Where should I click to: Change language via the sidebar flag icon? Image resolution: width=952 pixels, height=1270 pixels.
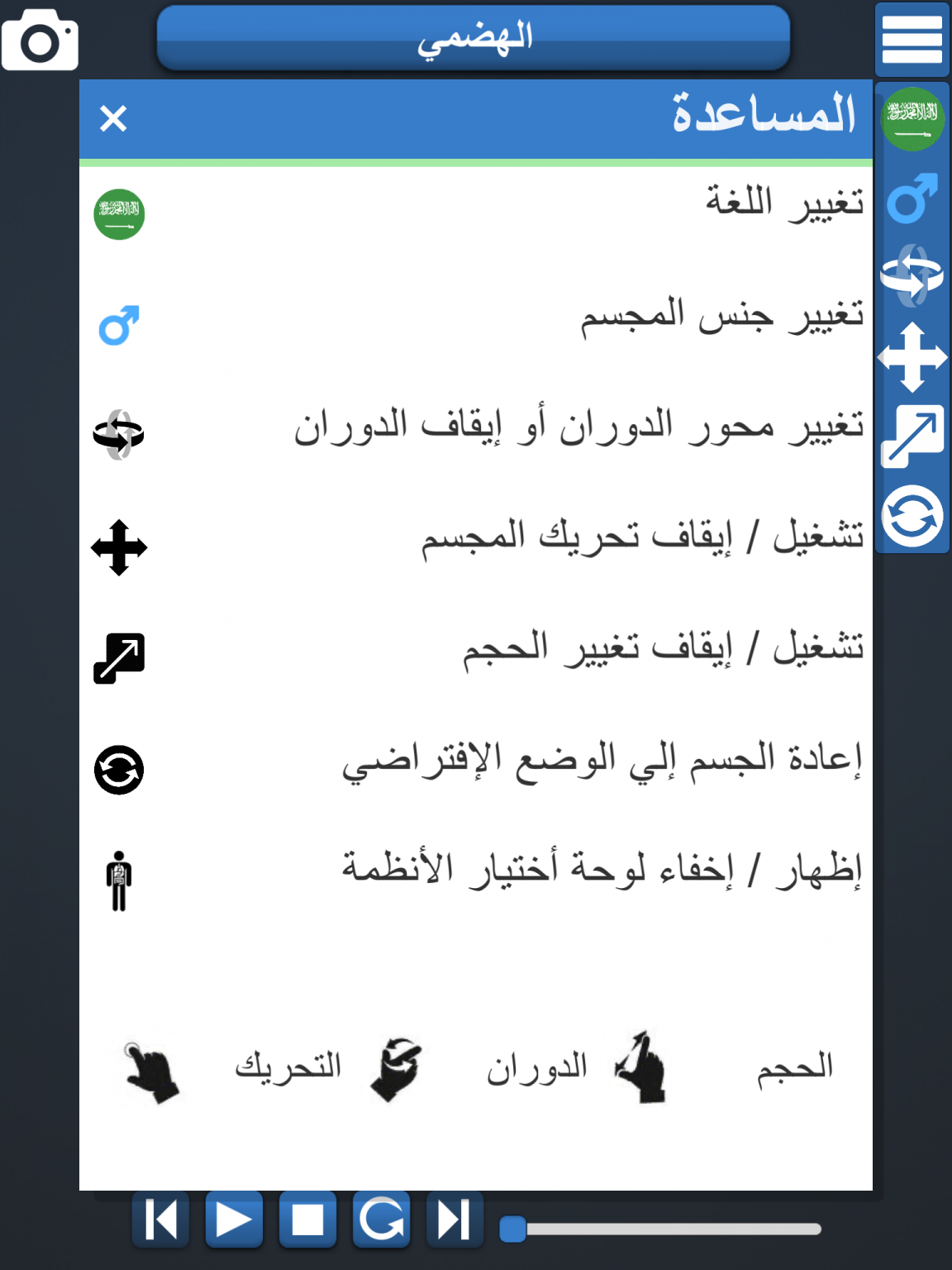912,119
